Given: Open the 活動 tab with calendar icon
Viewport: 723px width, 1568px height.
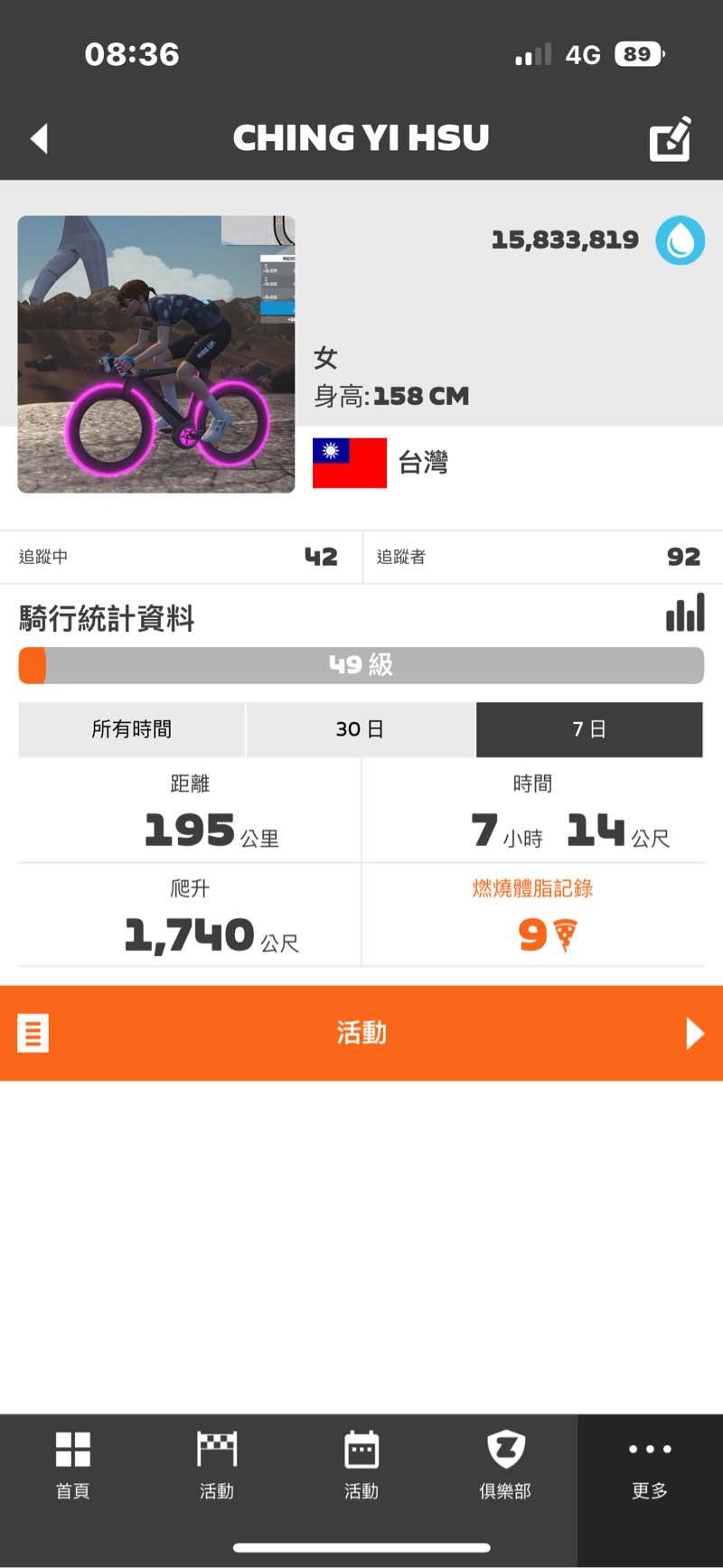Looking at the screenshot, I should (x=361, y=1464).
